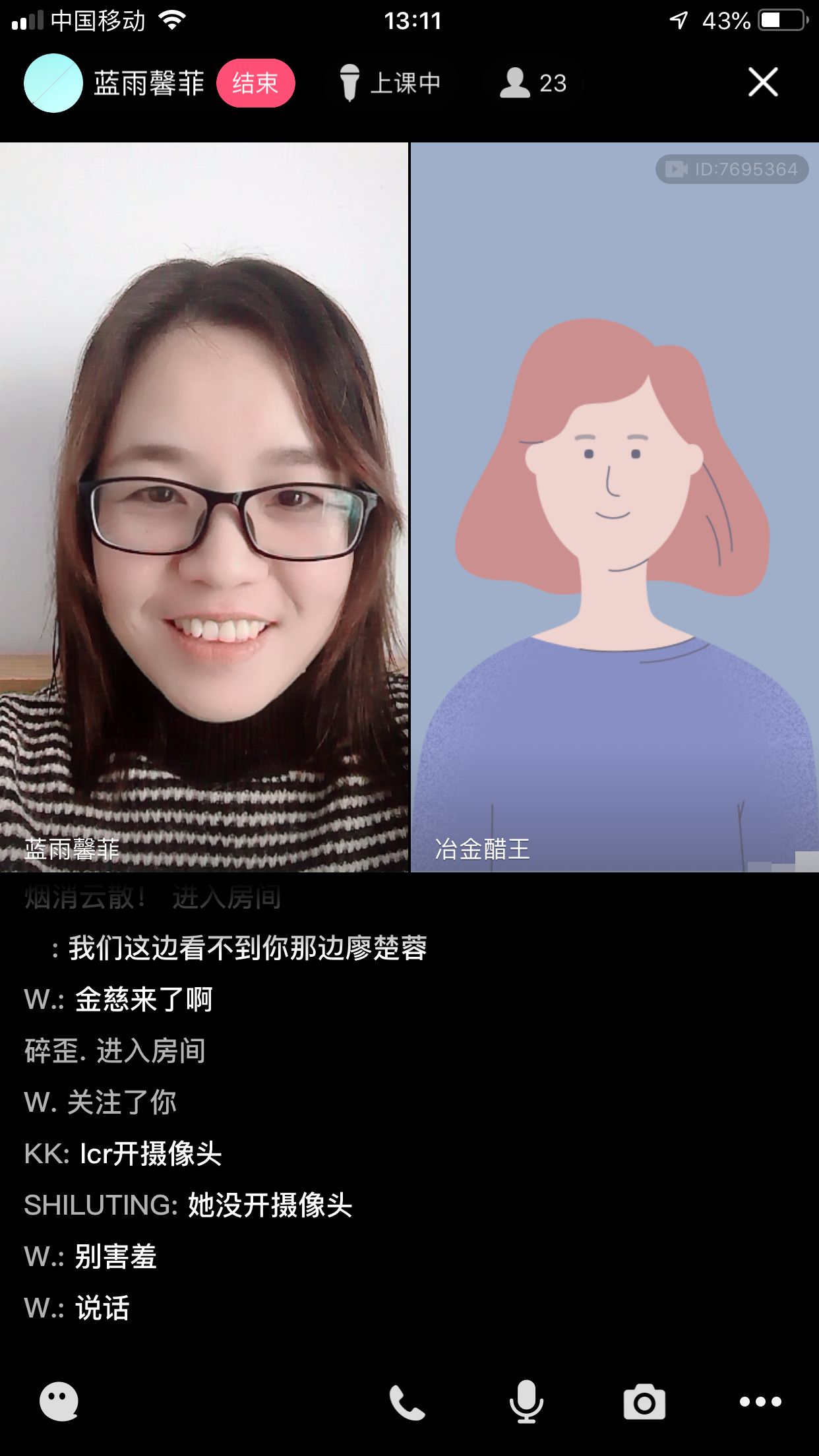View the list of 23 participants
819x1456 pixels.
pyautogui.click(x=533, y=83)
